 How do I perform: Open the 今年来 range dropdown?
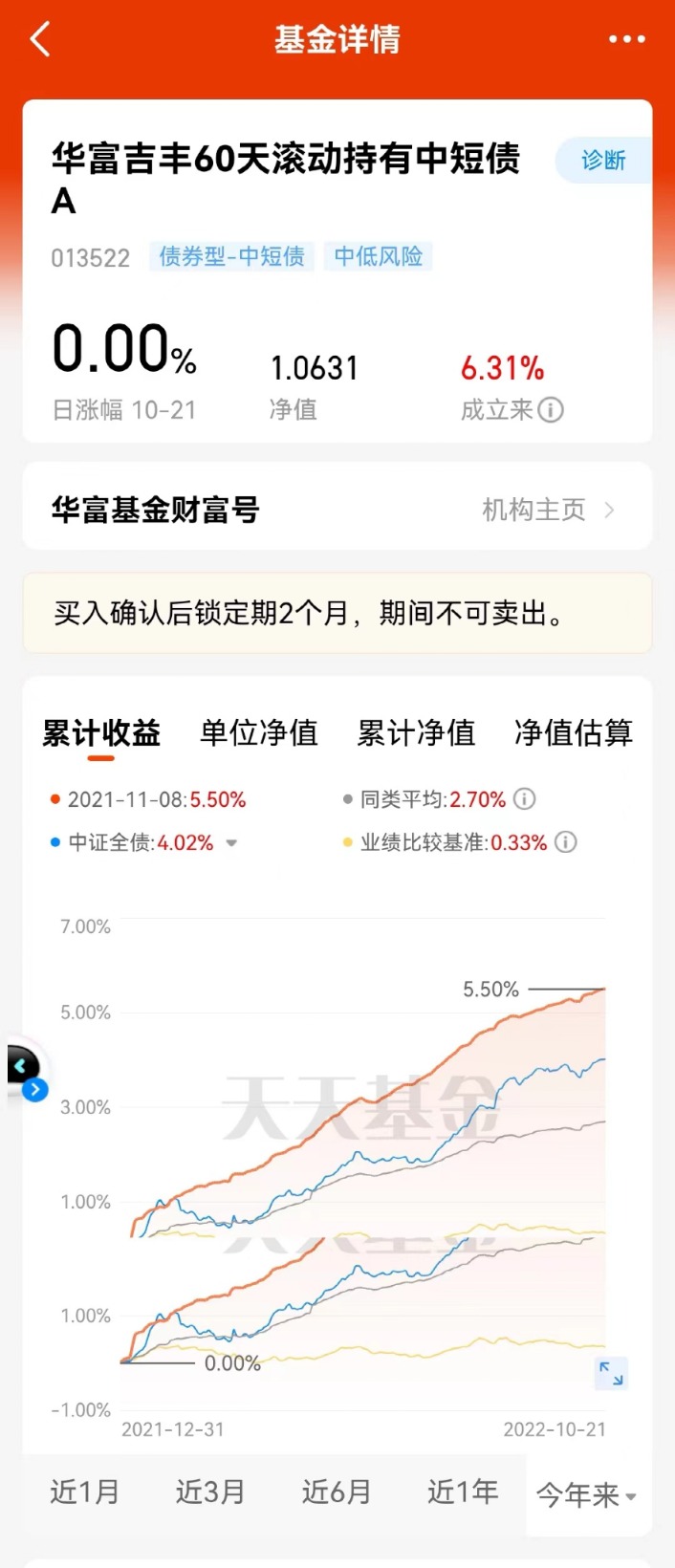pos(586,1494)
